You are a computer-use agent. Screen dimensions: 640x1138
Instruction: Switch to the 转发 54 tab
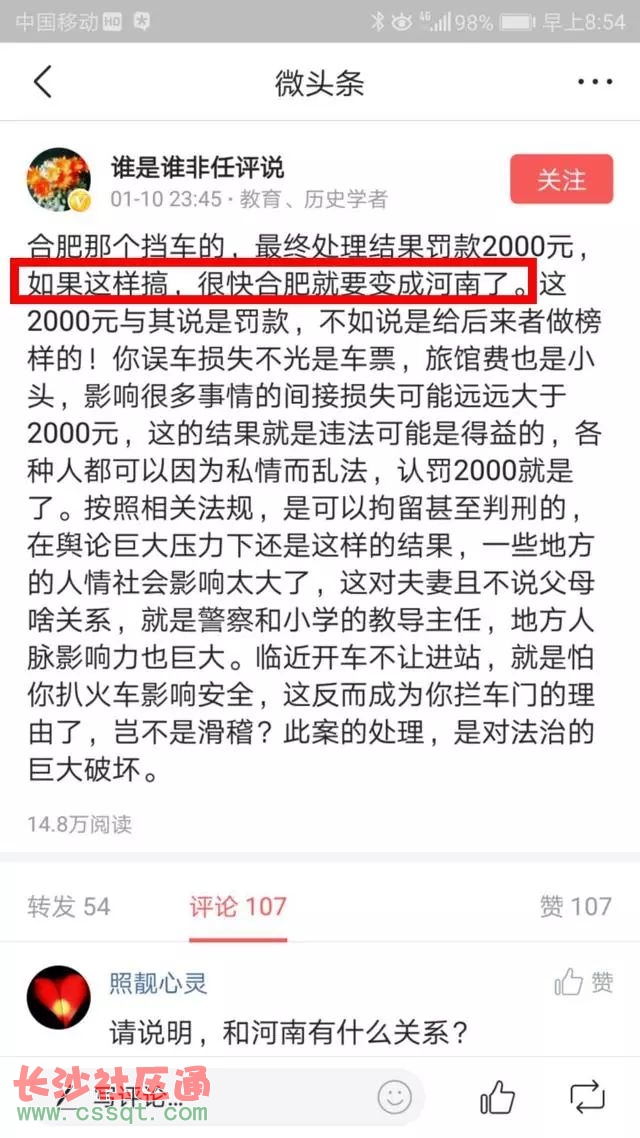[69, 906]
